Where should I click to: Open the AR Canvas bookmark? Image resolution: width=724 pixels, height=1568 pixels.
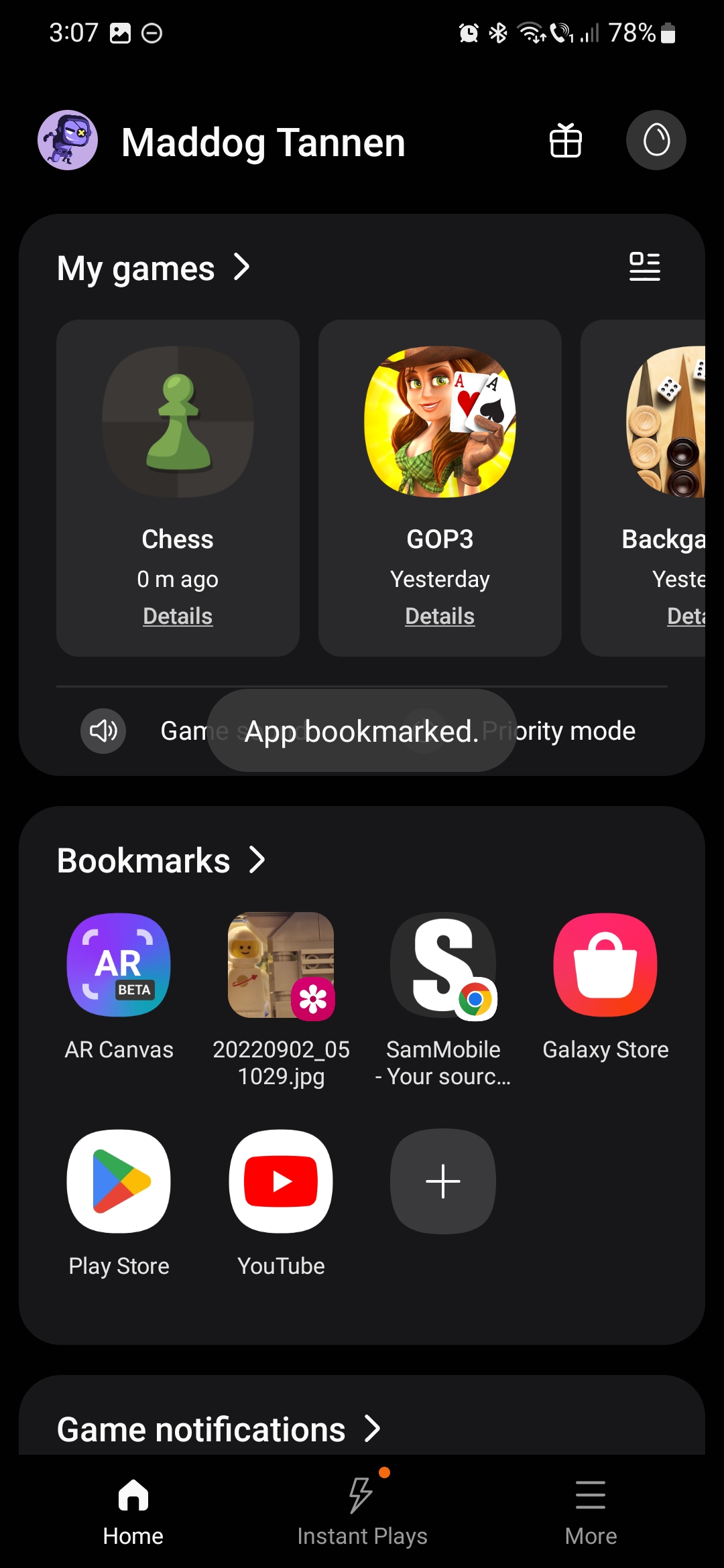pos(119,965)
